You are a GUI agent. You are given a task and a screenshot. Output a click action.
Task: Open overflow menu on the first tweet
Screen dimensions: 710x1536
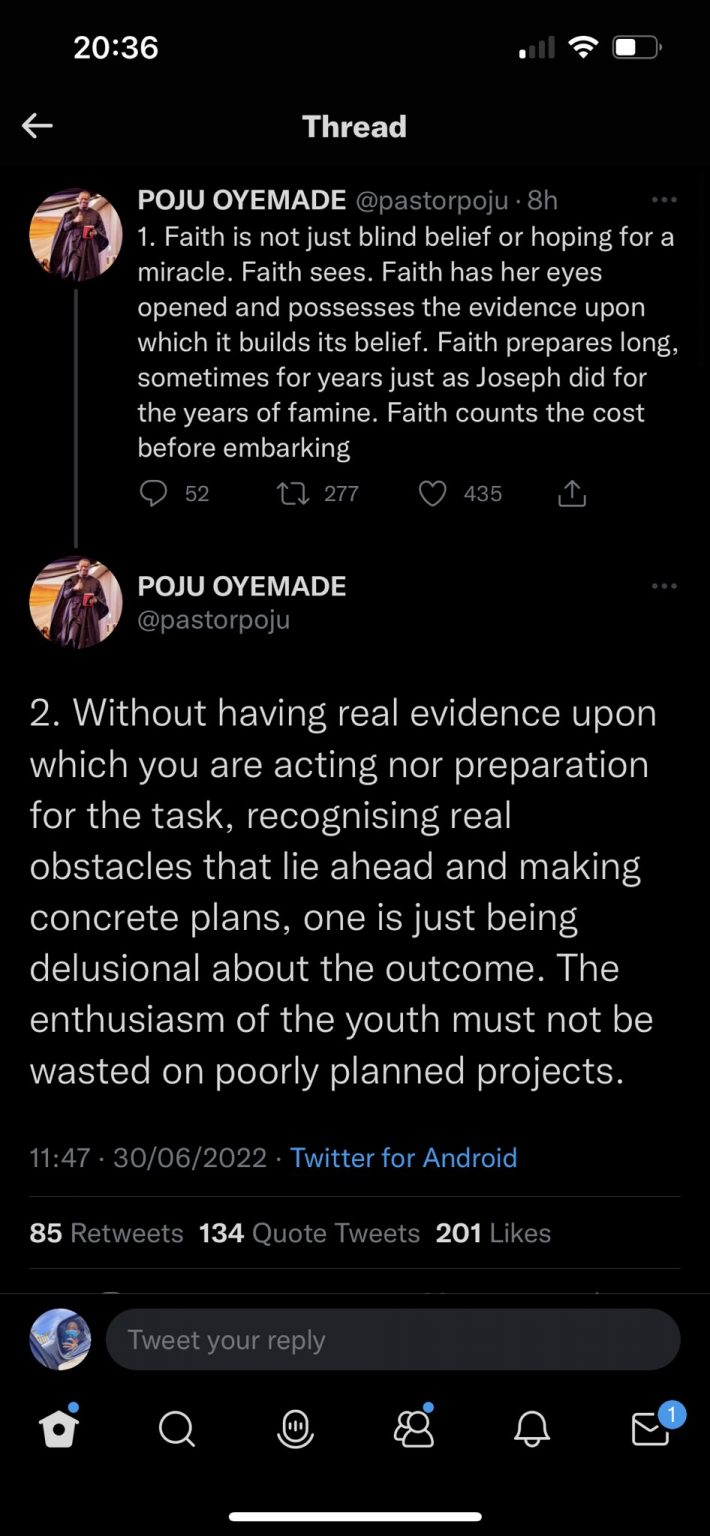point(664,200)
